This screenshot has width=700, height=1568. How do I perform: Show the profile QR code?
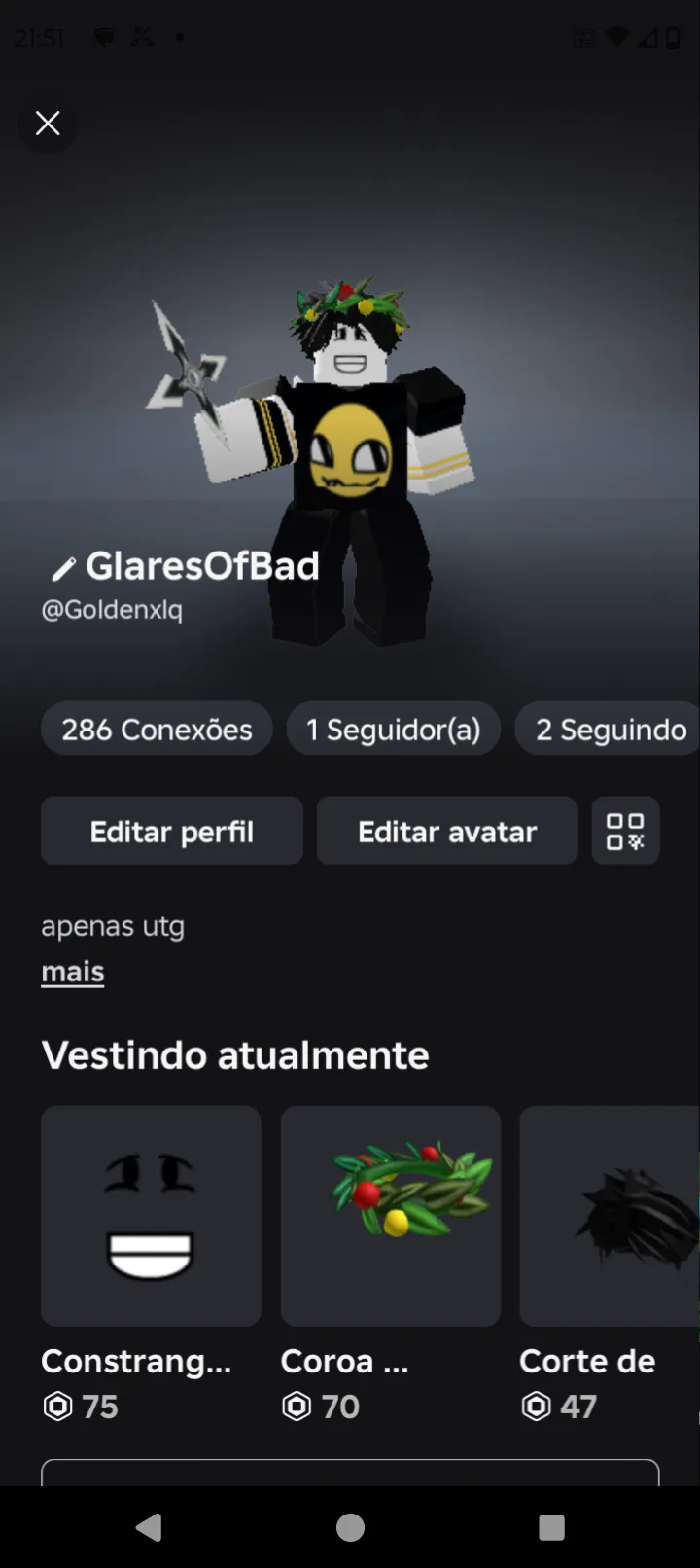click(x=625, y=832)
